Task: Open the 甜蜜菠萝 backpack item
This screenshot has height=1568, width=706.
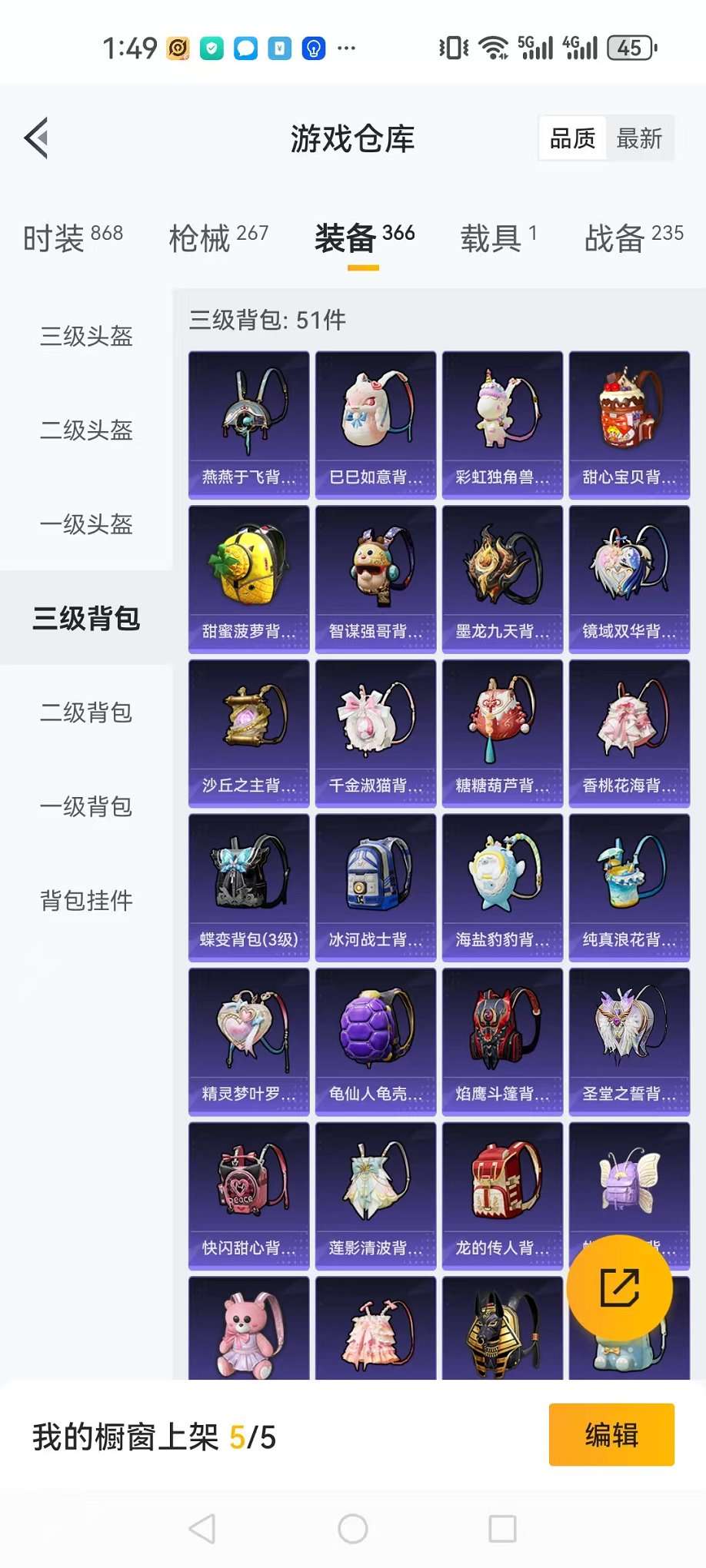Action: click(x=248, y=579)
